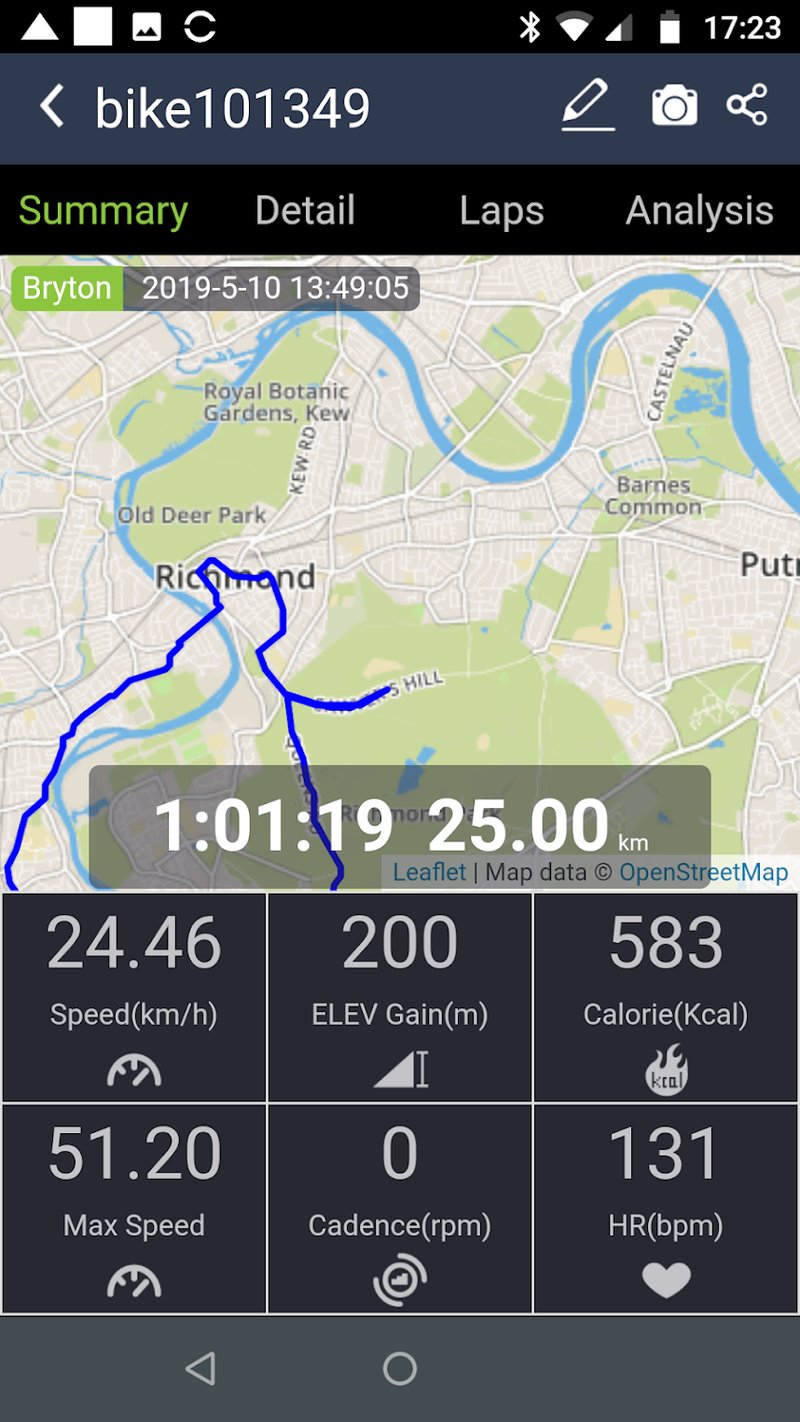View the Analysis tab

pos(699,210)
